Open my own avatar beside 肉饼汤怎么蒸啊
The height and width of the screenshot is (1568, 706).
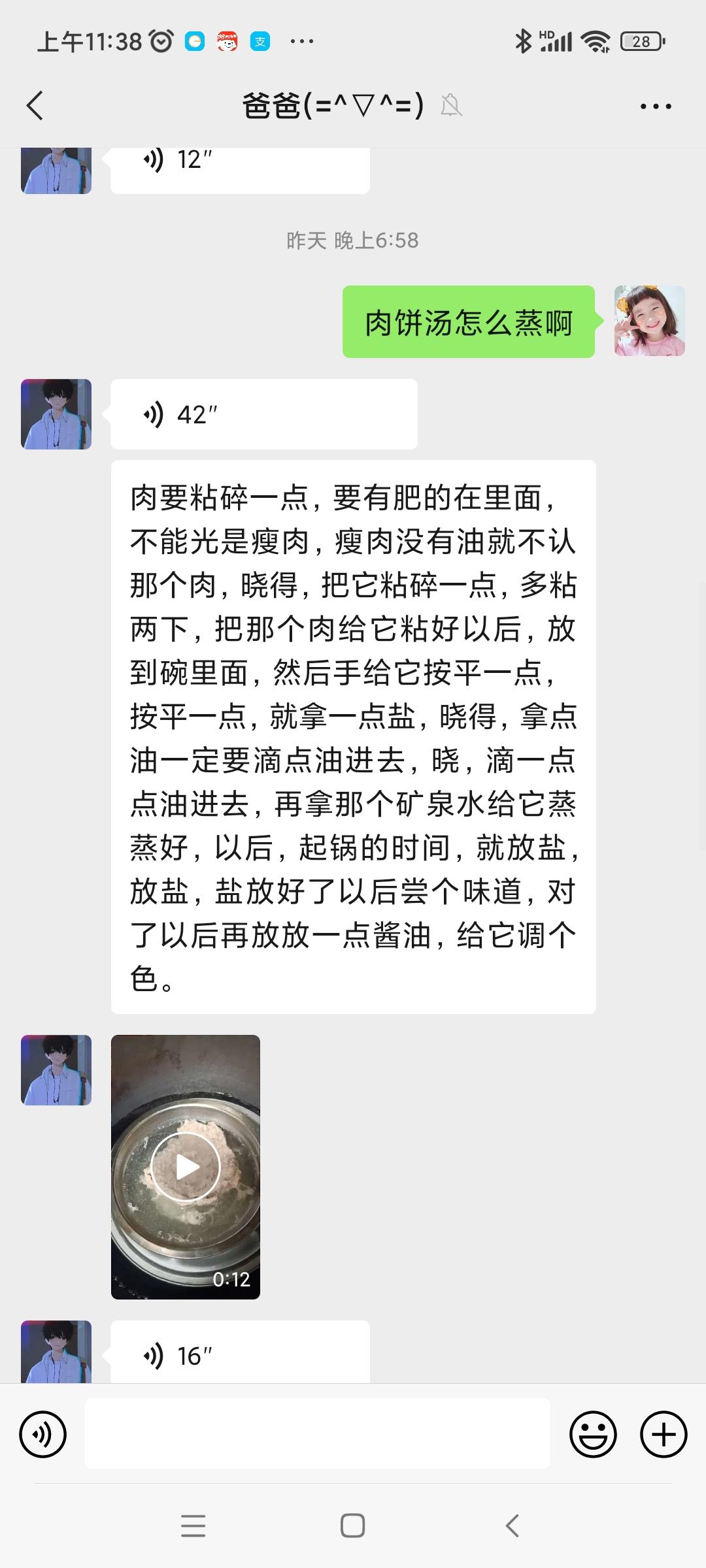(x=650, y=321)
